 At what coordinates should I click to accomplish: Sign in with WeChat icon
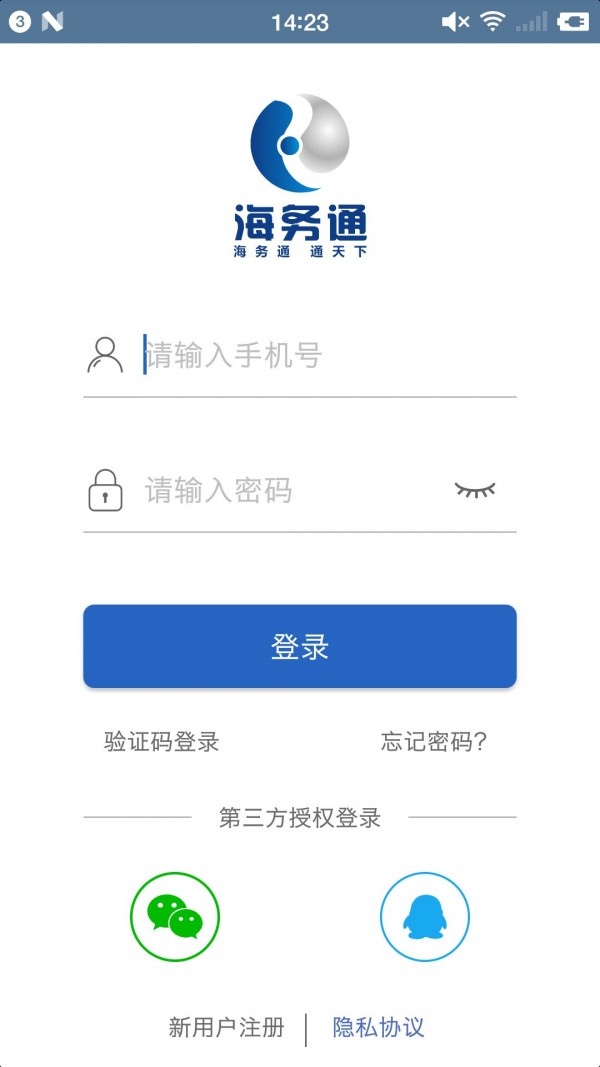tap(175, 917)
